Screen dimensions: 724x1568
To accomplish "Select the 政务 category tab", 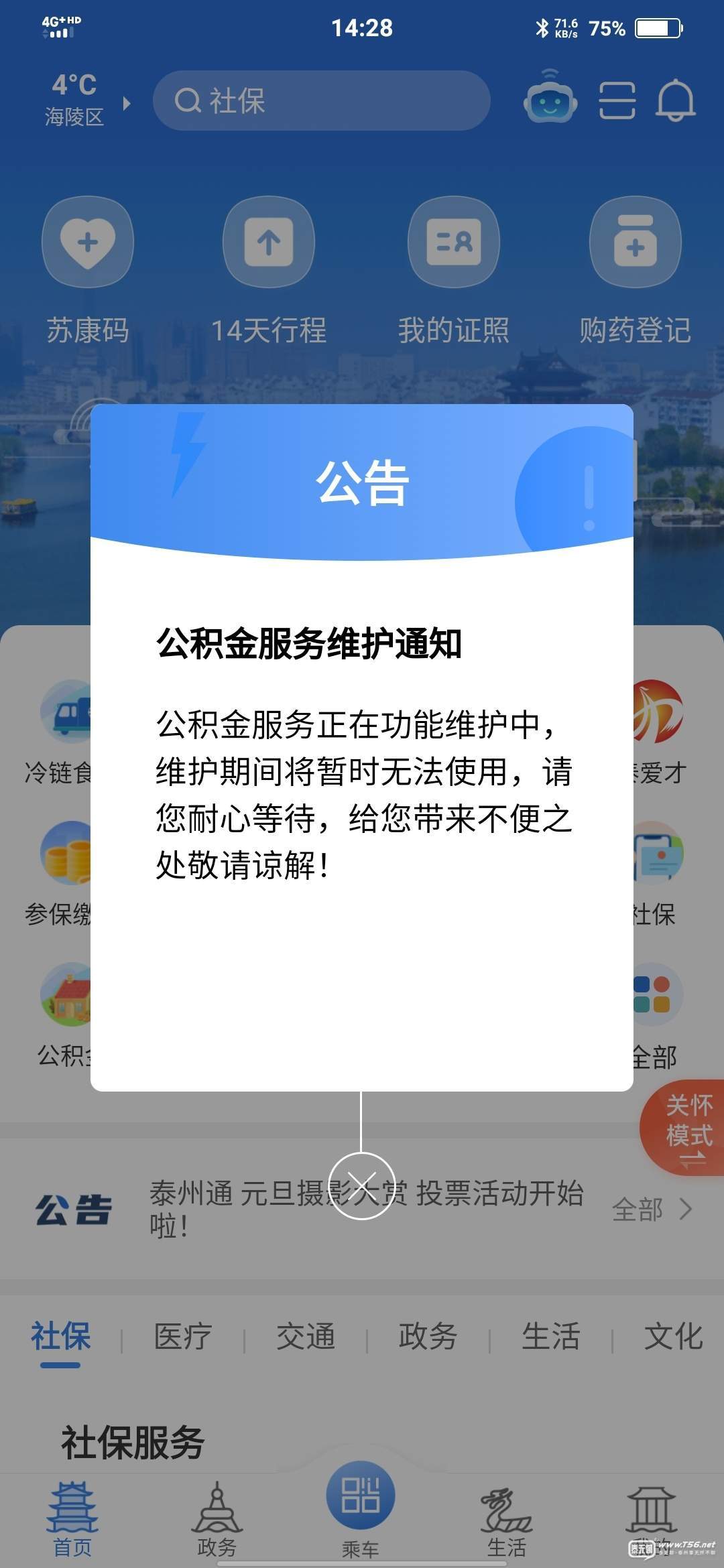I will 428,1337.
